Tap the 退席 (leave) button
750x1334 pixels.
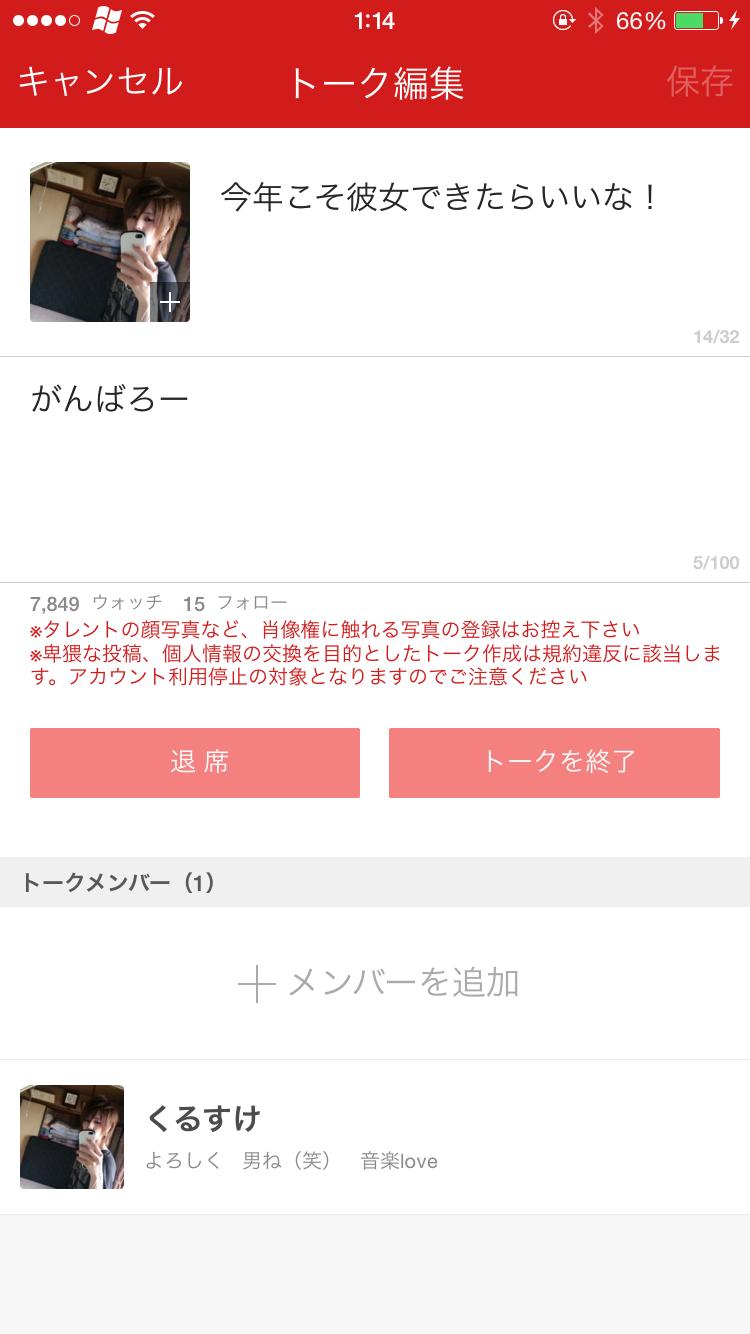point(195,762)
